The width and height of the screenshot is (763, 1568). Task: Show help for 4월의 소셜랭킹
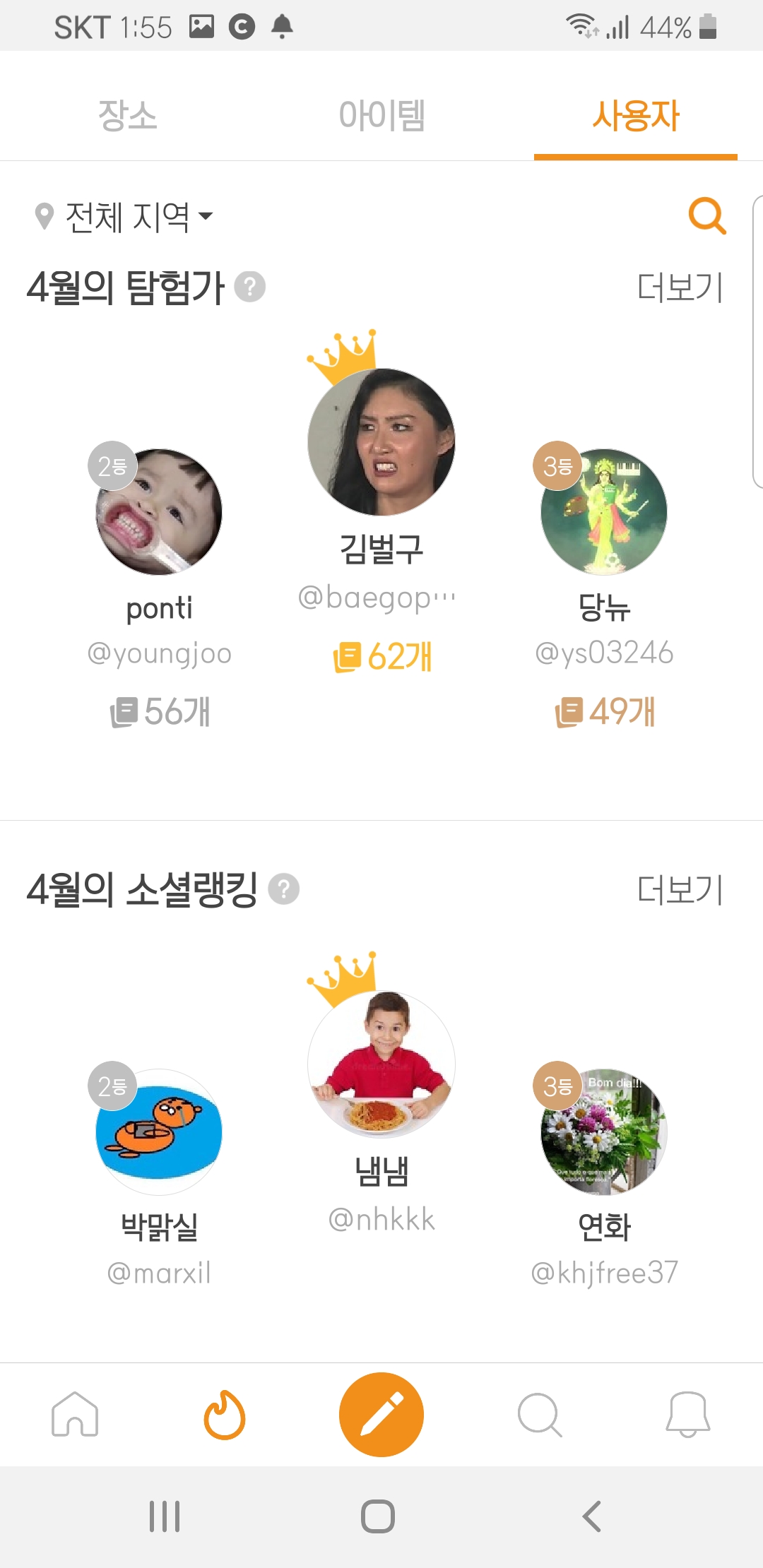[x=284, y=889]
